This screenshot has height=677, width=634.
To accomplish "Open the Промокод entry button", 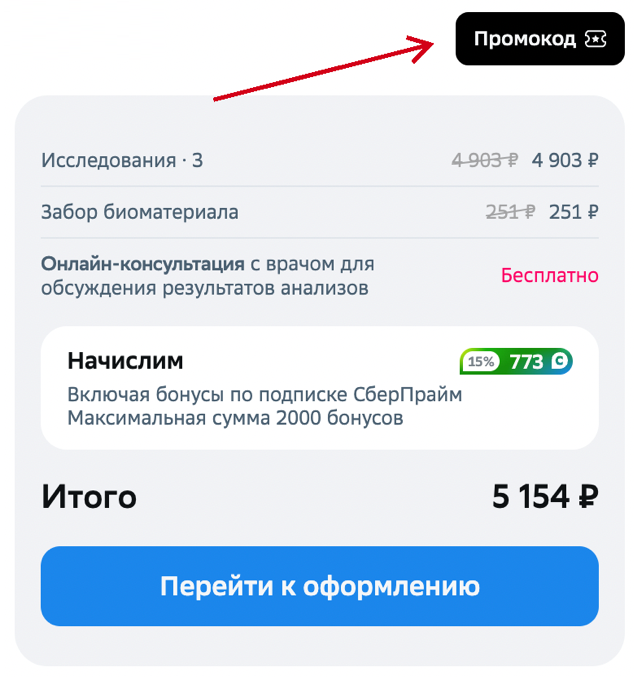I will coord(539,39).
